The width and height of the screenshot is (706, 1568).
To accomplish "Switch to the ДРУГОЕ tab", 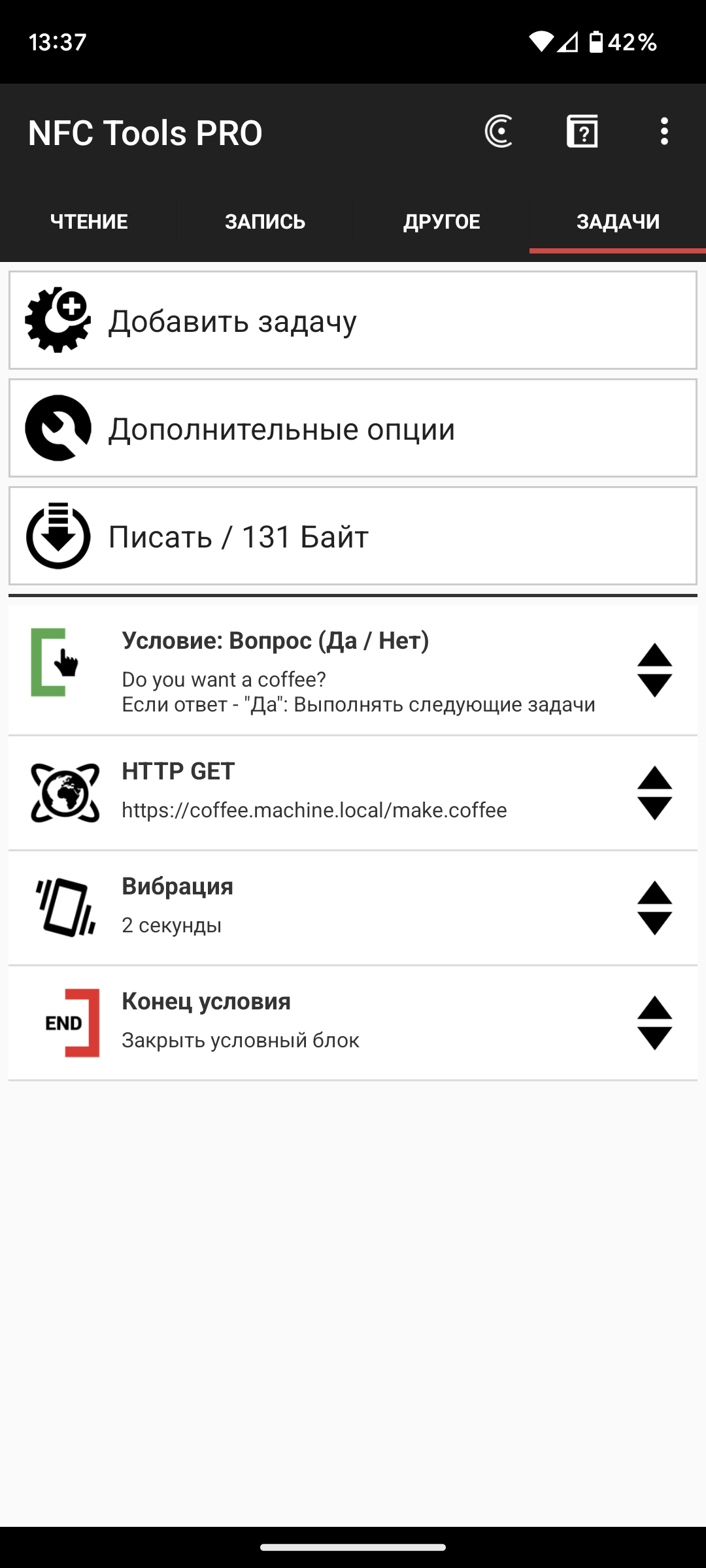I will pyautogui.click(x=441, y=221).
